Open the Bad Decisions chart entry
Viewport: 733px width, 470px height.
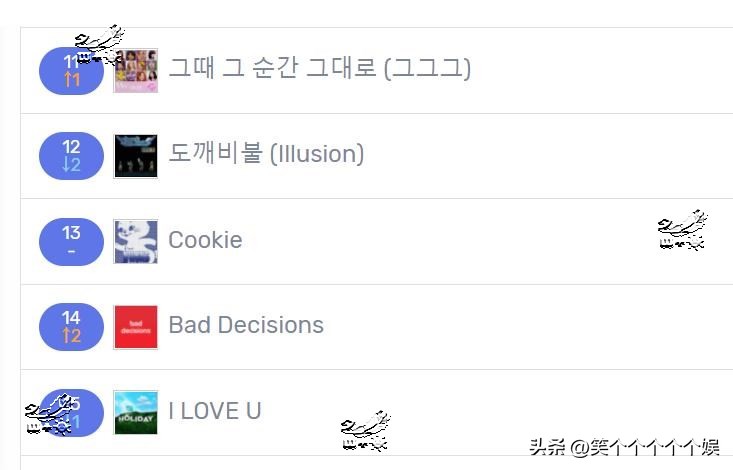coord(246,325)
